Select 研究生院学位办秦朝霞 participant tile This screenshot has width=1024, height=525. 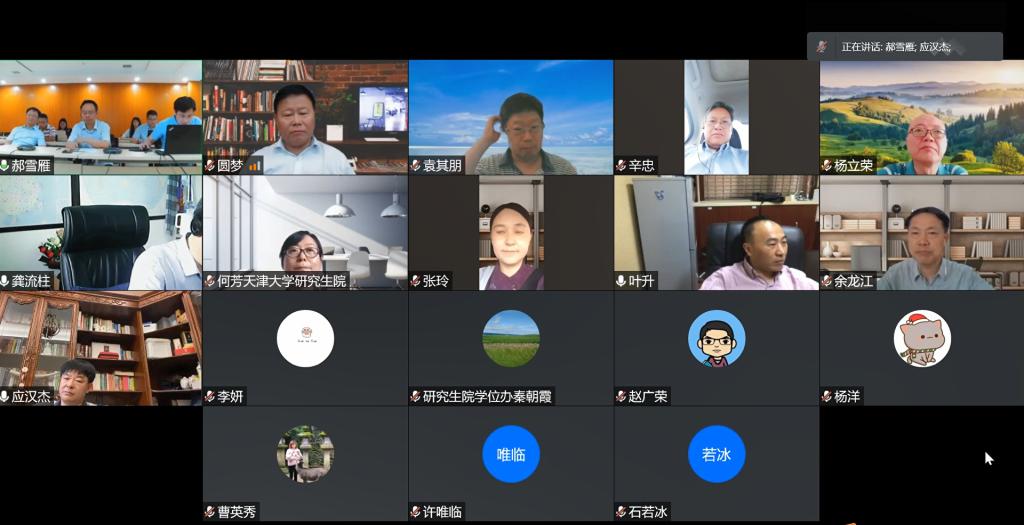point(511,340)
